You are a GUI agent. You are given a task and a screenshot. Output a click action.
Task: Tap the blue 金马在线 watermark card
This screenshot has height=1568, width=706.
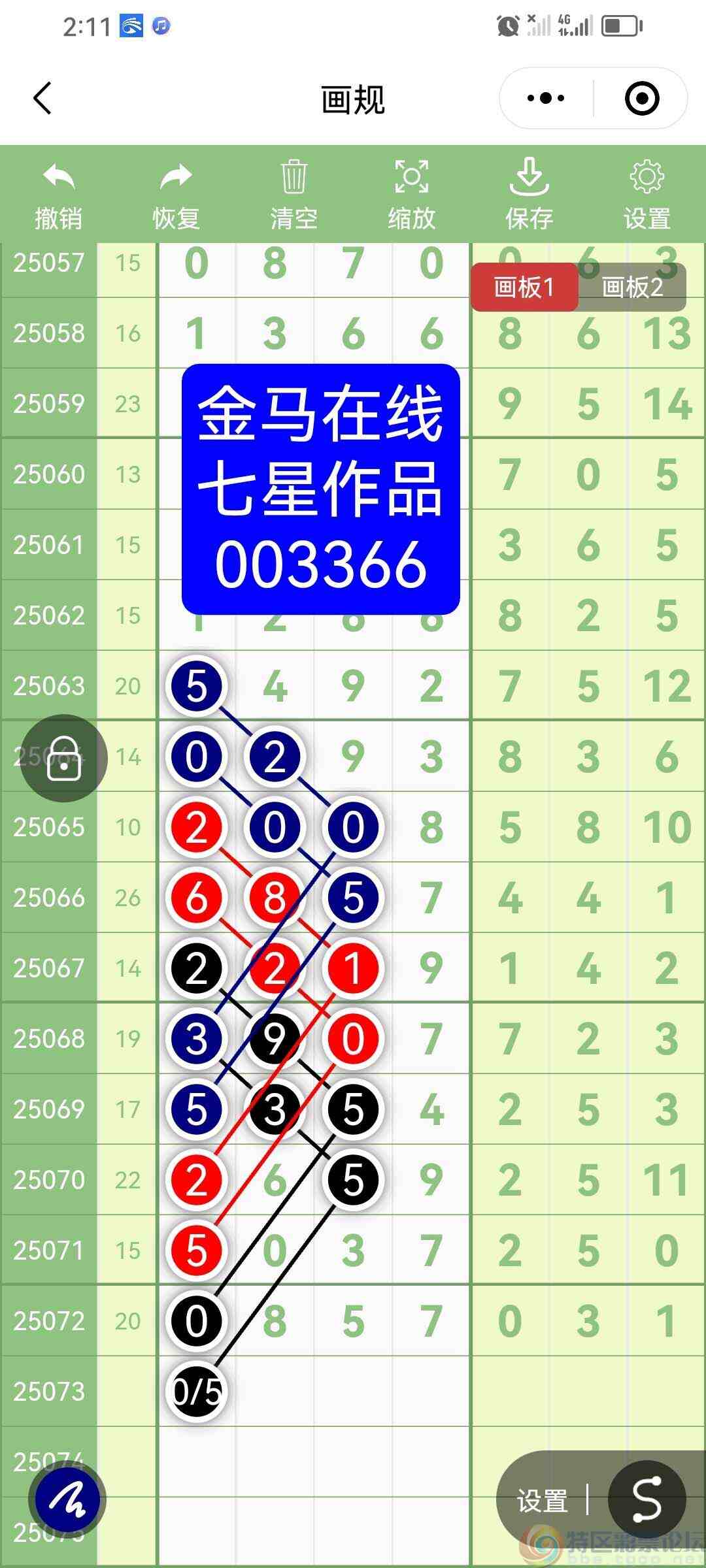[323, 490]
